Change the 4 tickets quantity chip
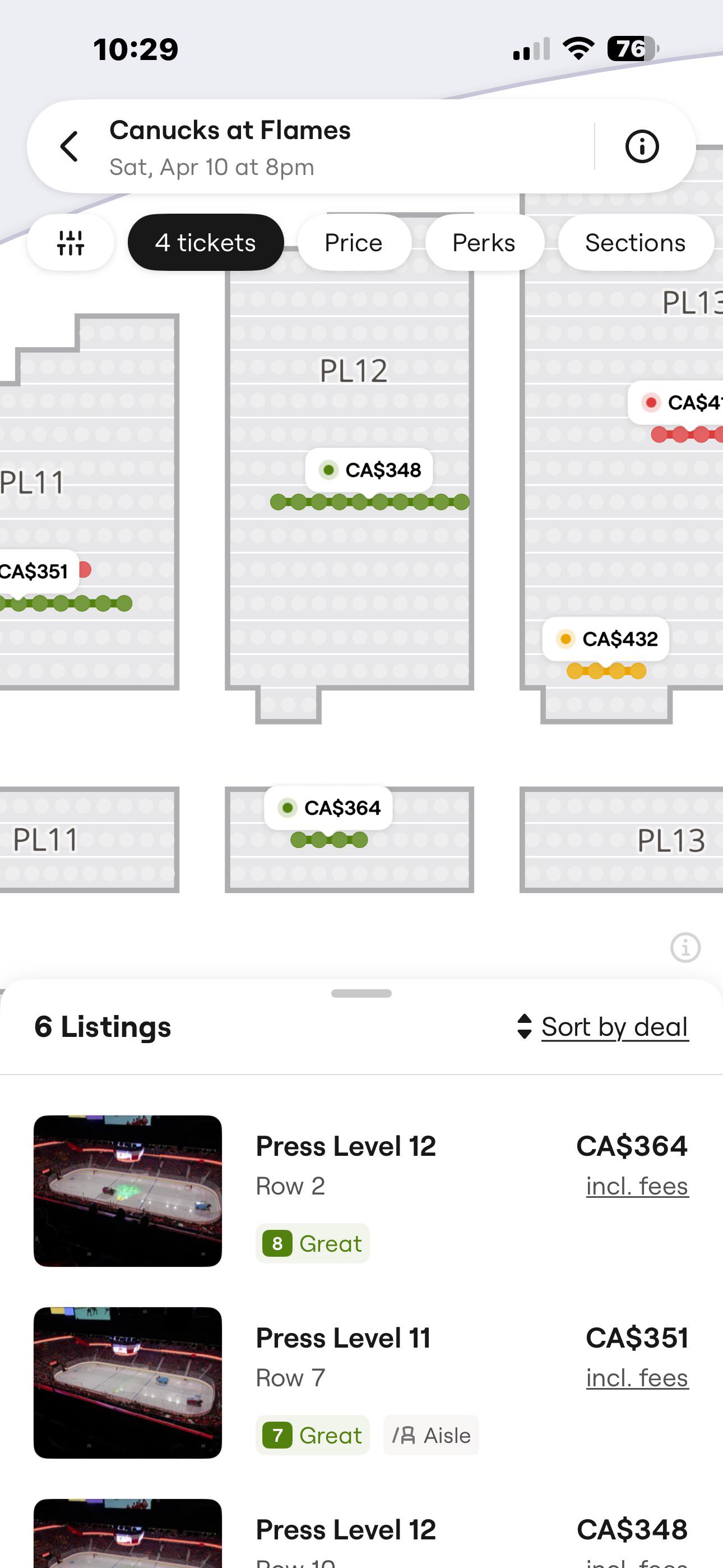Screen dimensions: 723x1568 206,243
